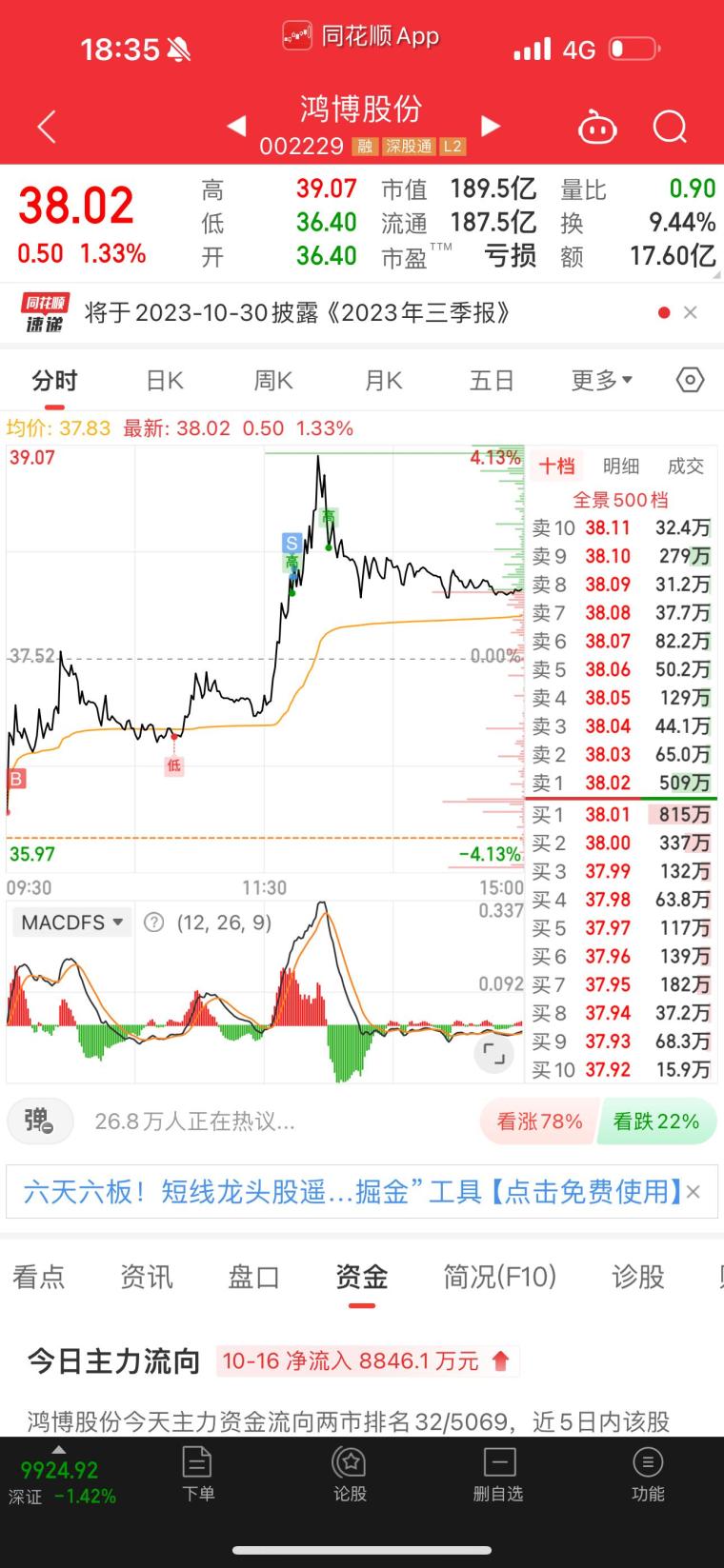Open the search magnifier icon
Screen dimensions: 724x1568
click(670, 126)
